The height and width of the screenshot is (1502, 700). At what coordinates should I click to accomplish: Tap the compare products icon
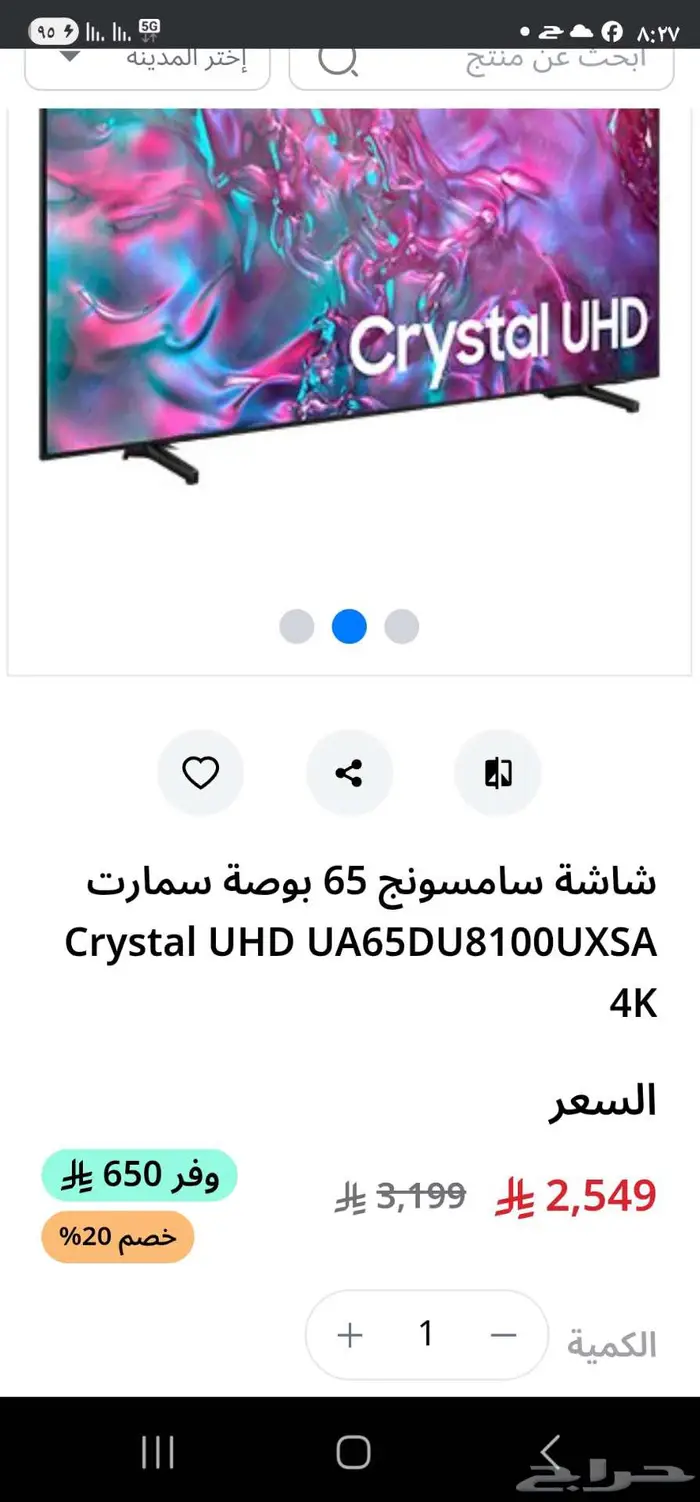pos(498,773)
